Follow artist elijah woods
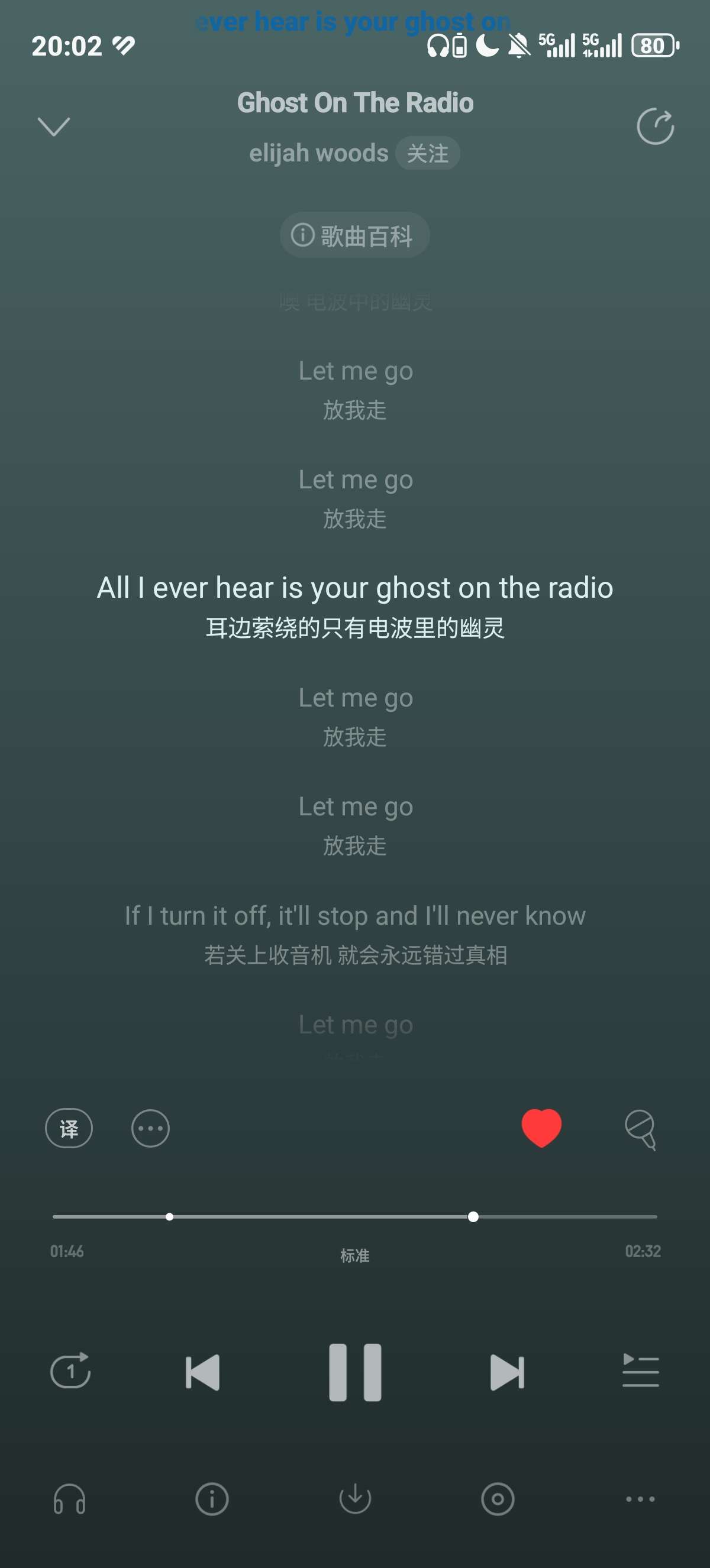Screen dimensions: 710x1568 pos(427,153)
